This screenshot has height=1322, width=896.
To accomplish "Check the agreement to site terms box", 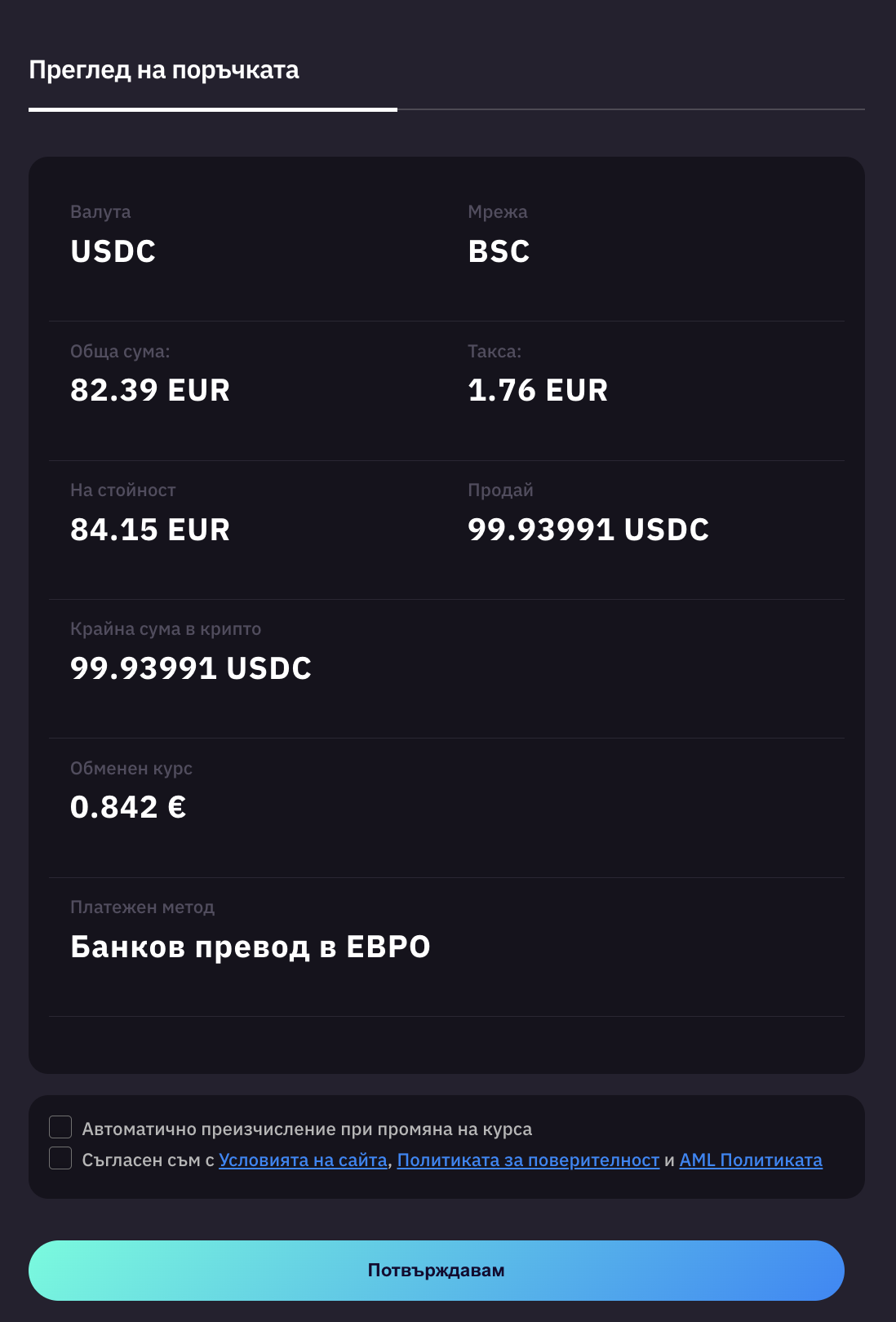I will 60,1158.
